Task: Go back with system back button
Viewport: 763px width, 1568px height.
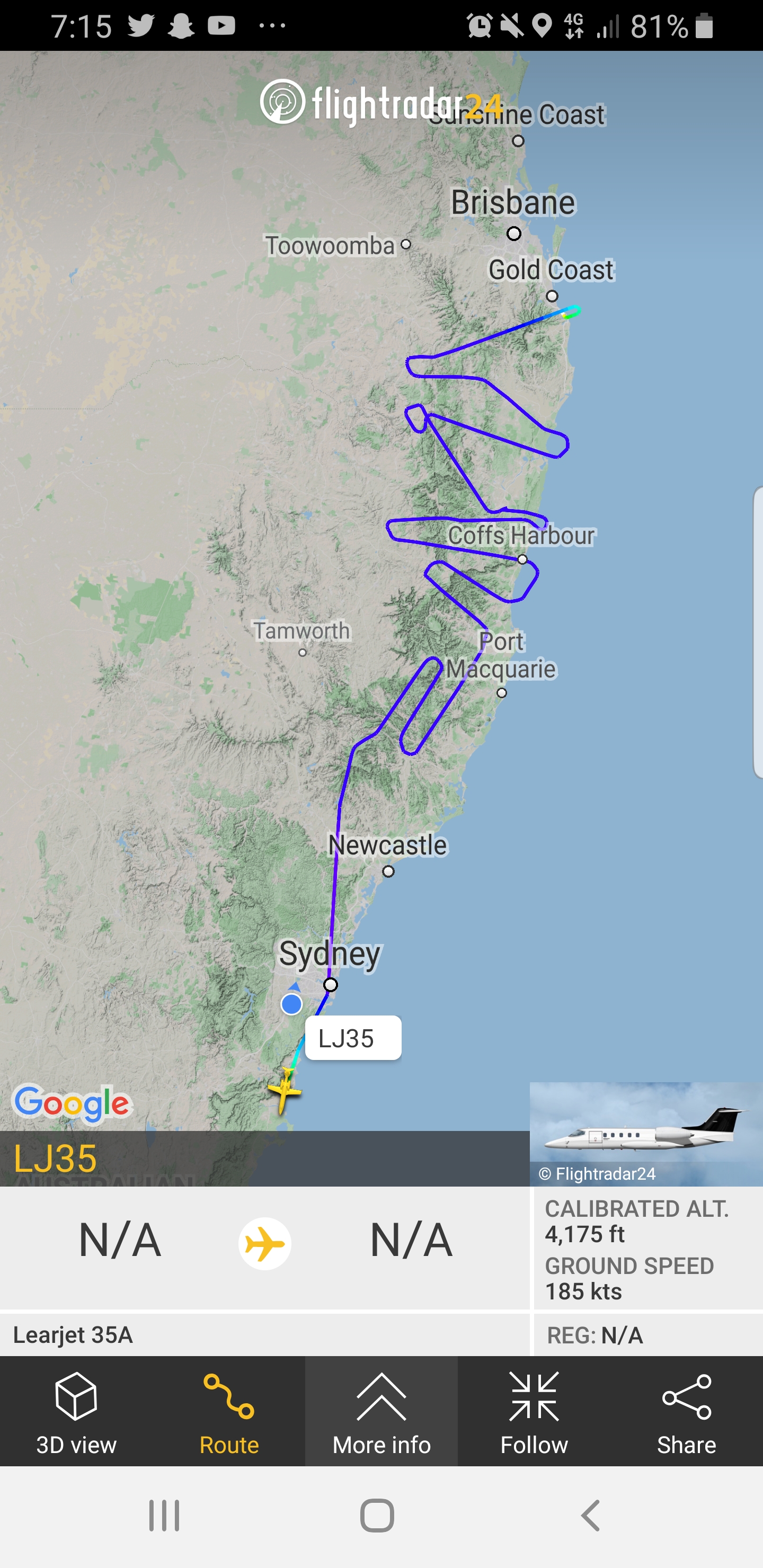Action: click(590, 1515)
